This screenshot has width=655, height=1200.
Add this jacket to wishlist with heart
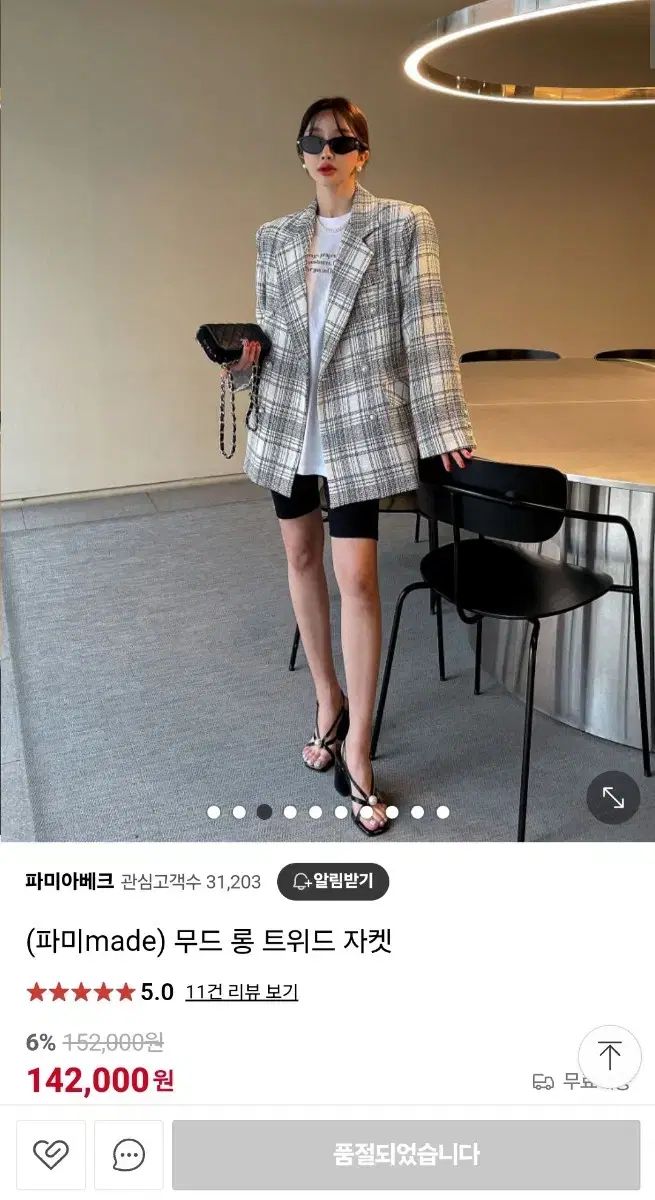[51, 1155]
